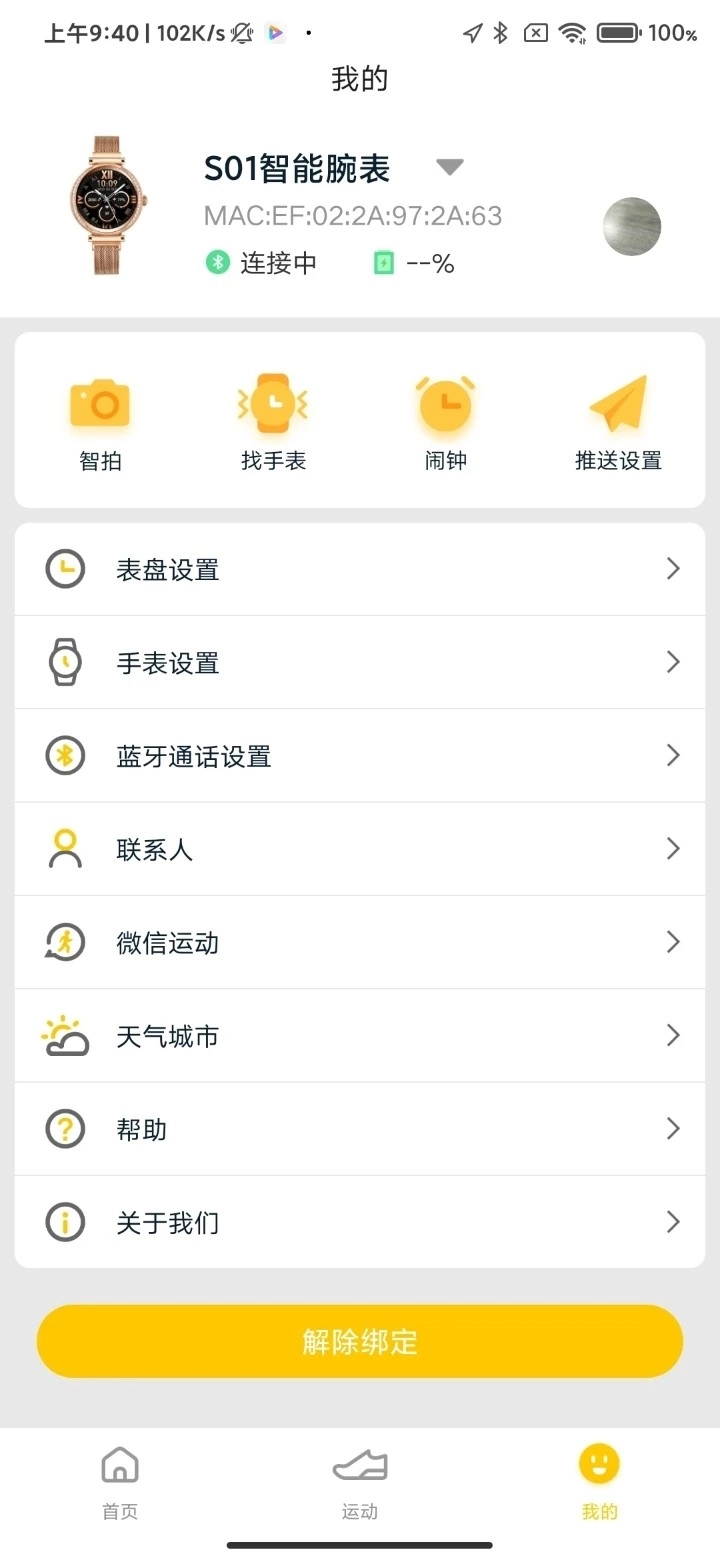Tap the 手表设置 watch settings icon
This screenshot has height=1560, width=720.
click(65, 662)
